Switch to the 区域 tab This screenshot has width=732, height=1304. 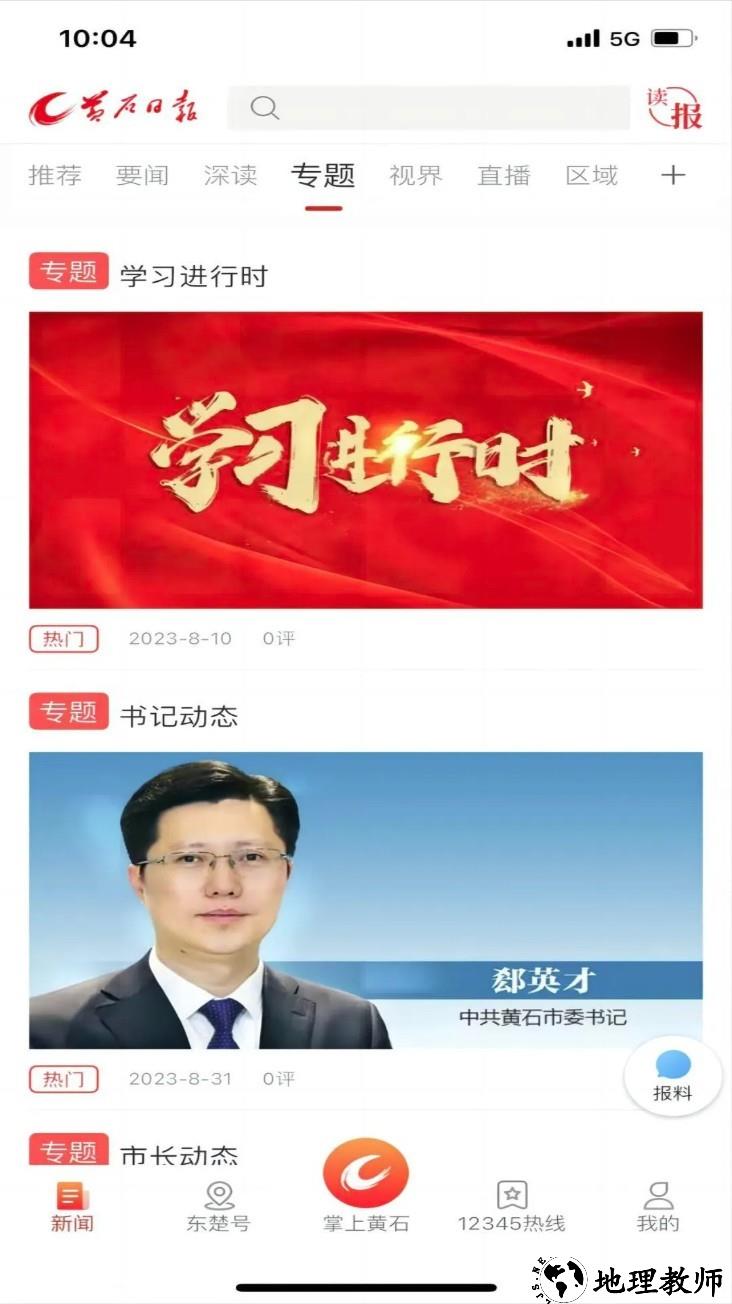coord(591,176)
